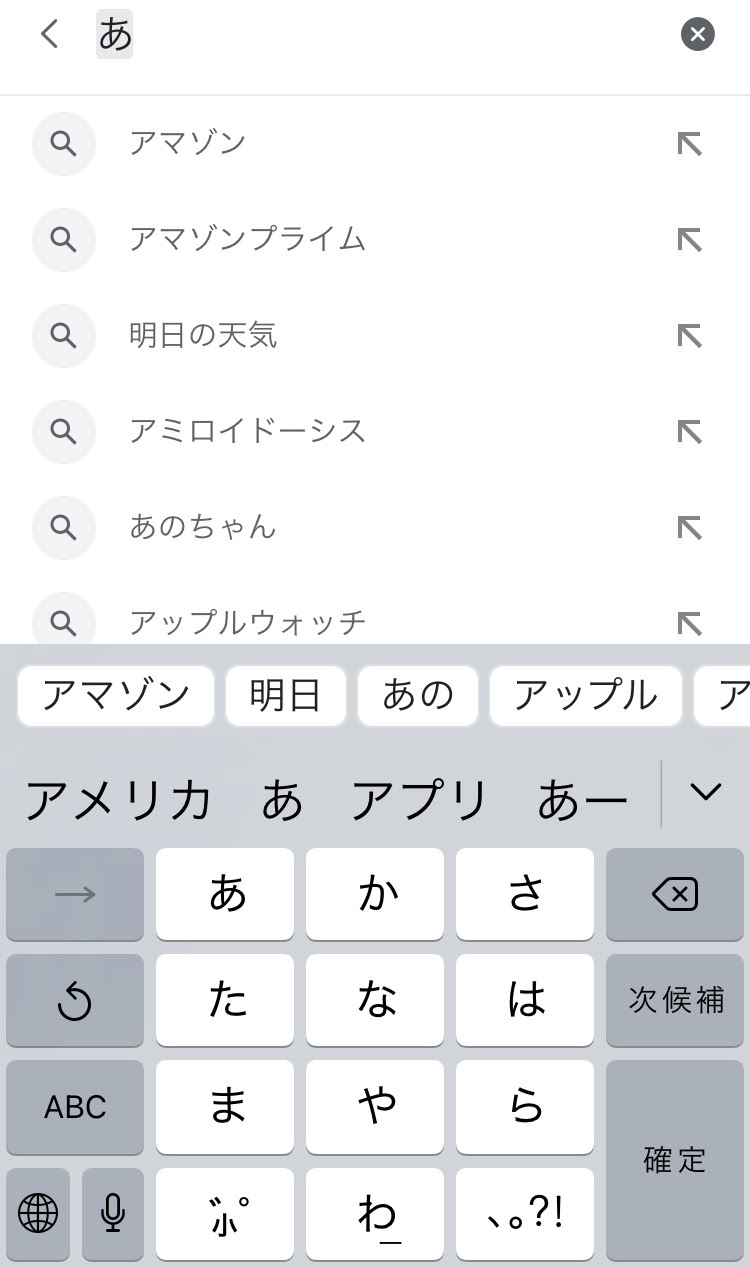Choose the あの suggestion chip
This screenshot has height=1268, width=750.
(417, 695)
